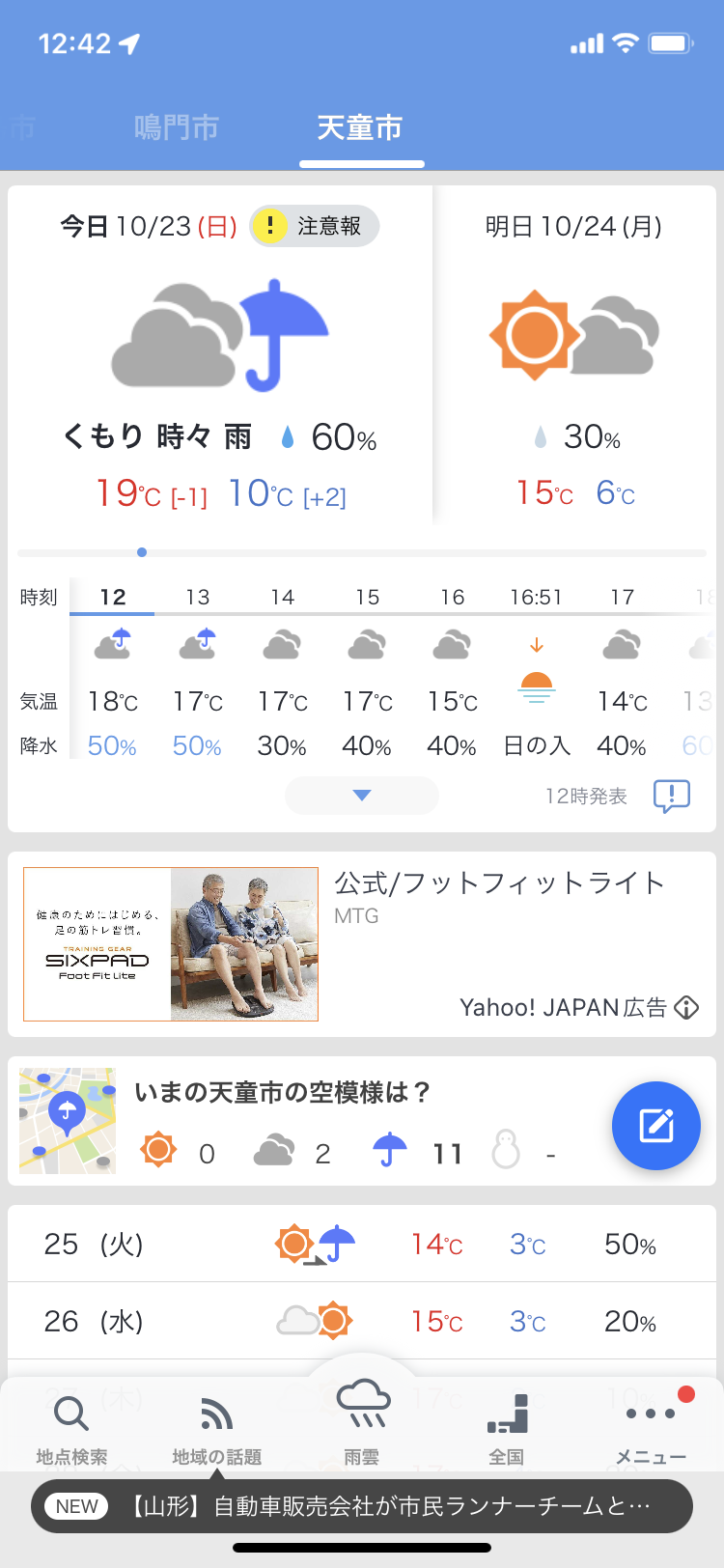Tap the ad info icon beside Yahoo! JAPAN広告
The height and width of the screenshot is (1568, 724).
click(686, 1008)
